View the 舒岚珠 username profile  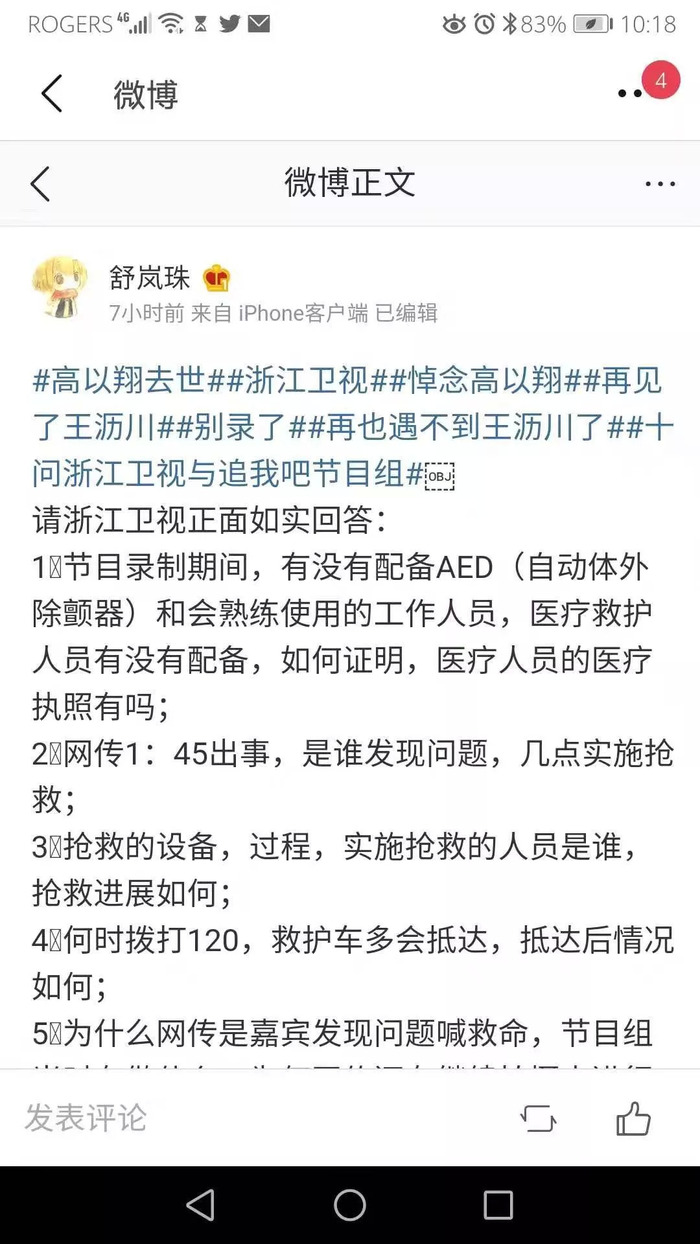click(150, 277)
